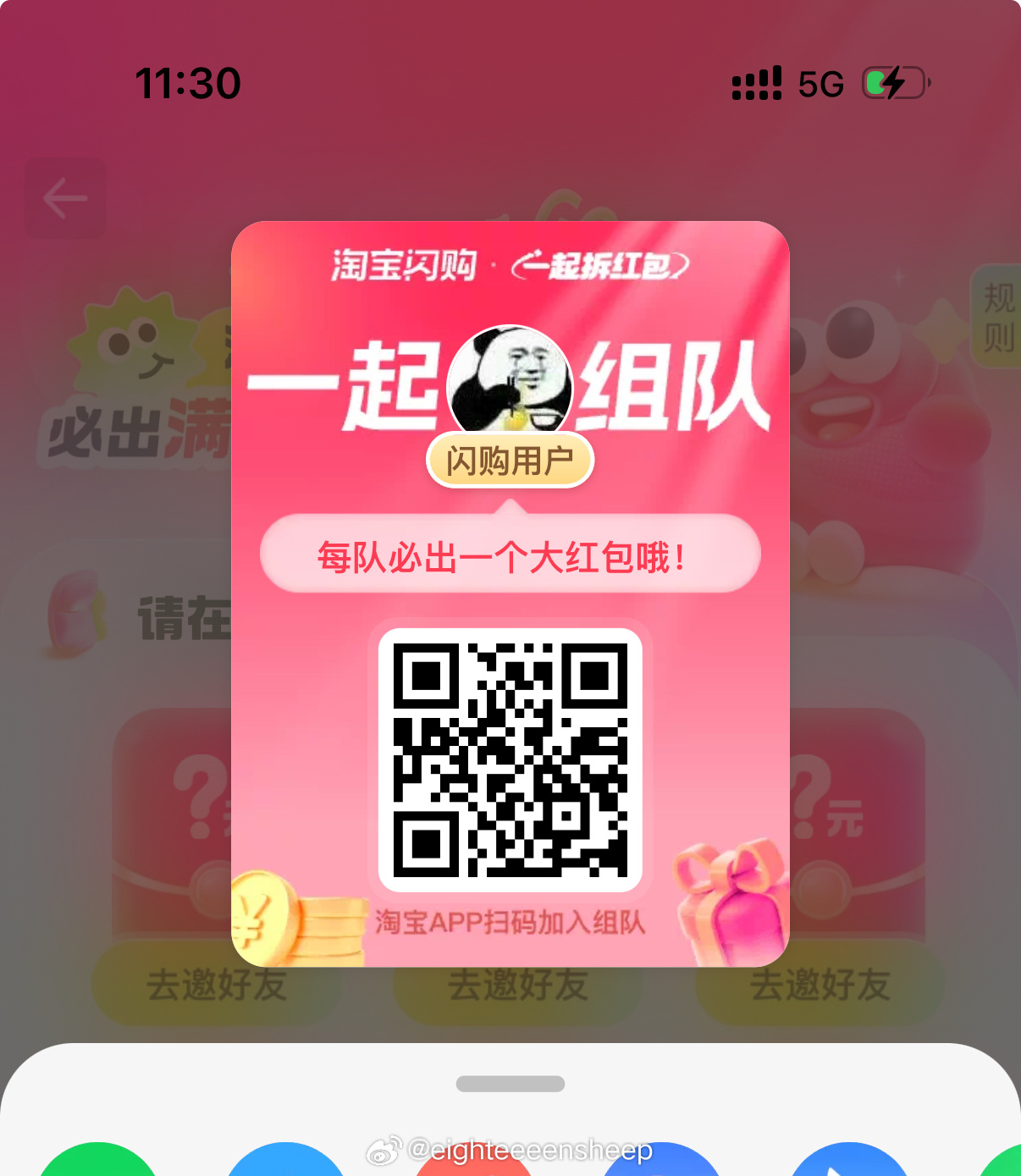Select the first green share icon in the sheet
The image size is (1021, 1176).
click(x=97, y=1162)
